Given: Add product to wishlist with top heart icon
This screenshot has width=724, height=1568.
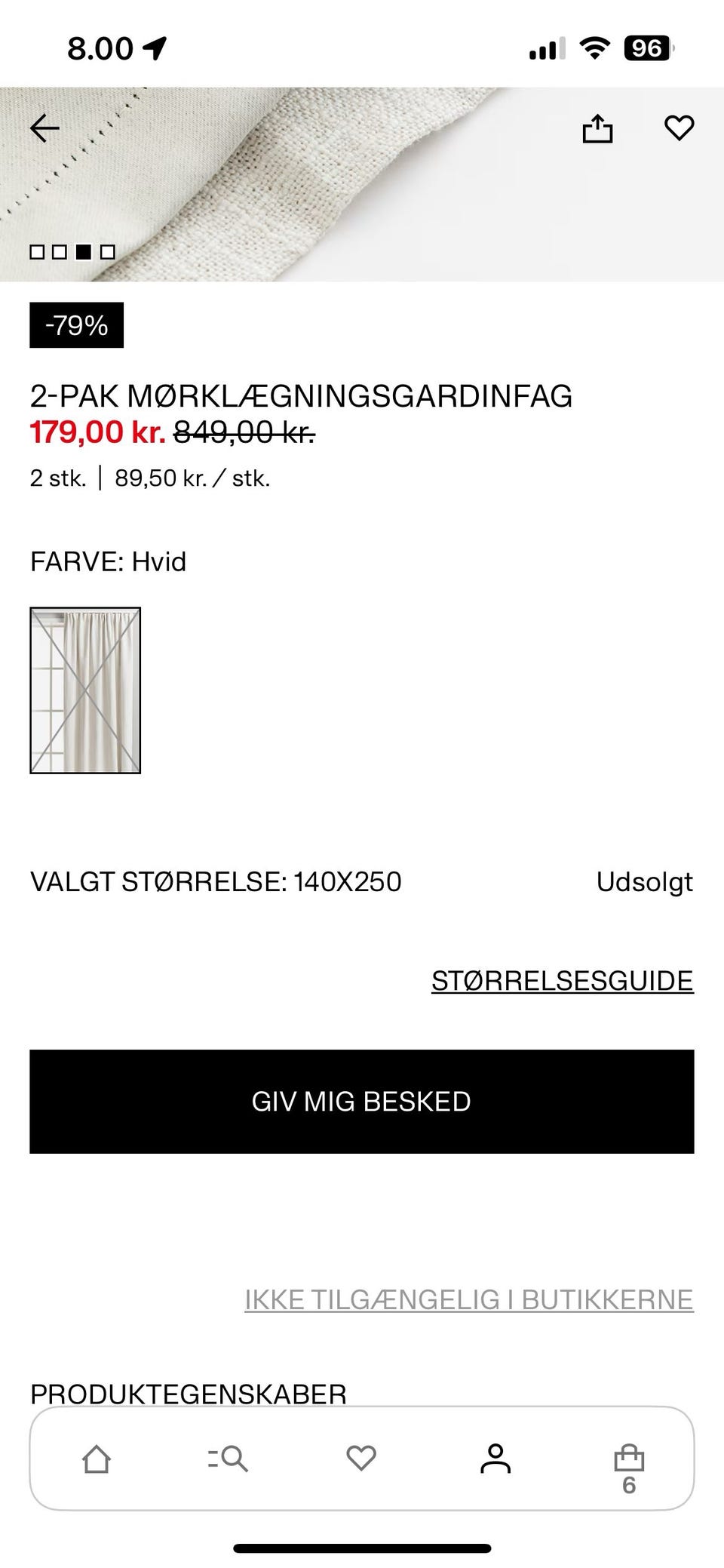Looking at the screenshot, I should click(x=680, y=128).
